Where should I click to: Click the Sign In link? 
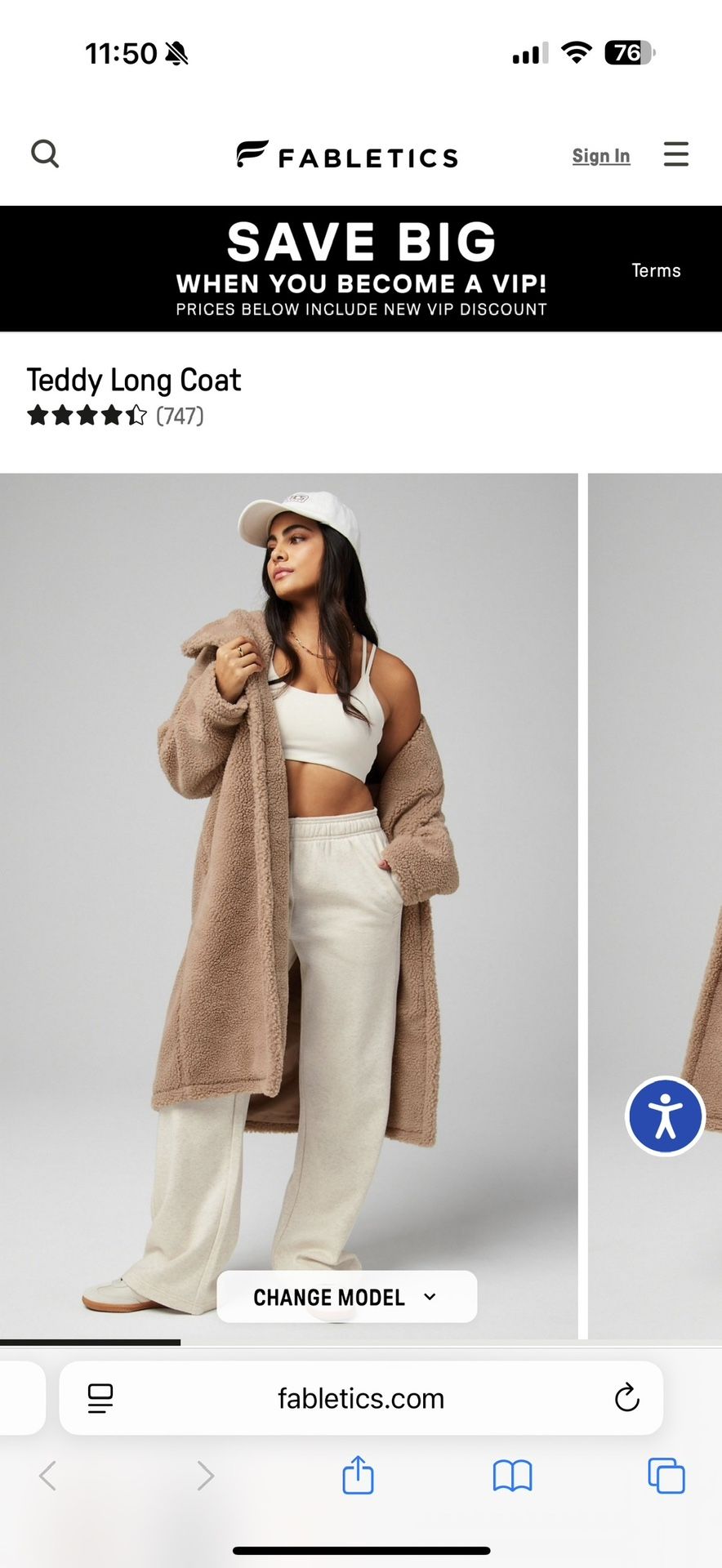tap(601, 155)
